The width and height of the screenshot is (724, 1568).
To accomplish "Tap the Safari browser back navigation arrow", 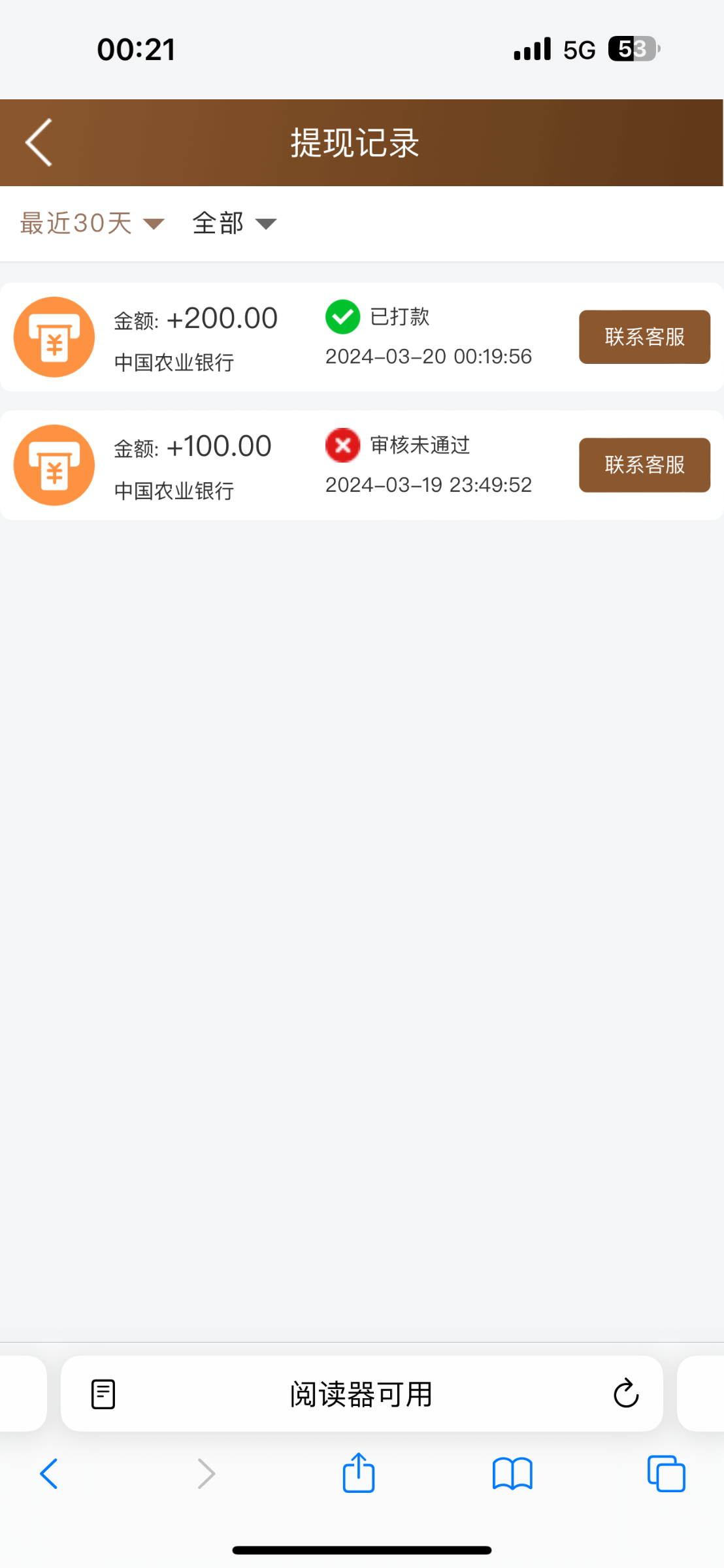I will coord(49,1473).
